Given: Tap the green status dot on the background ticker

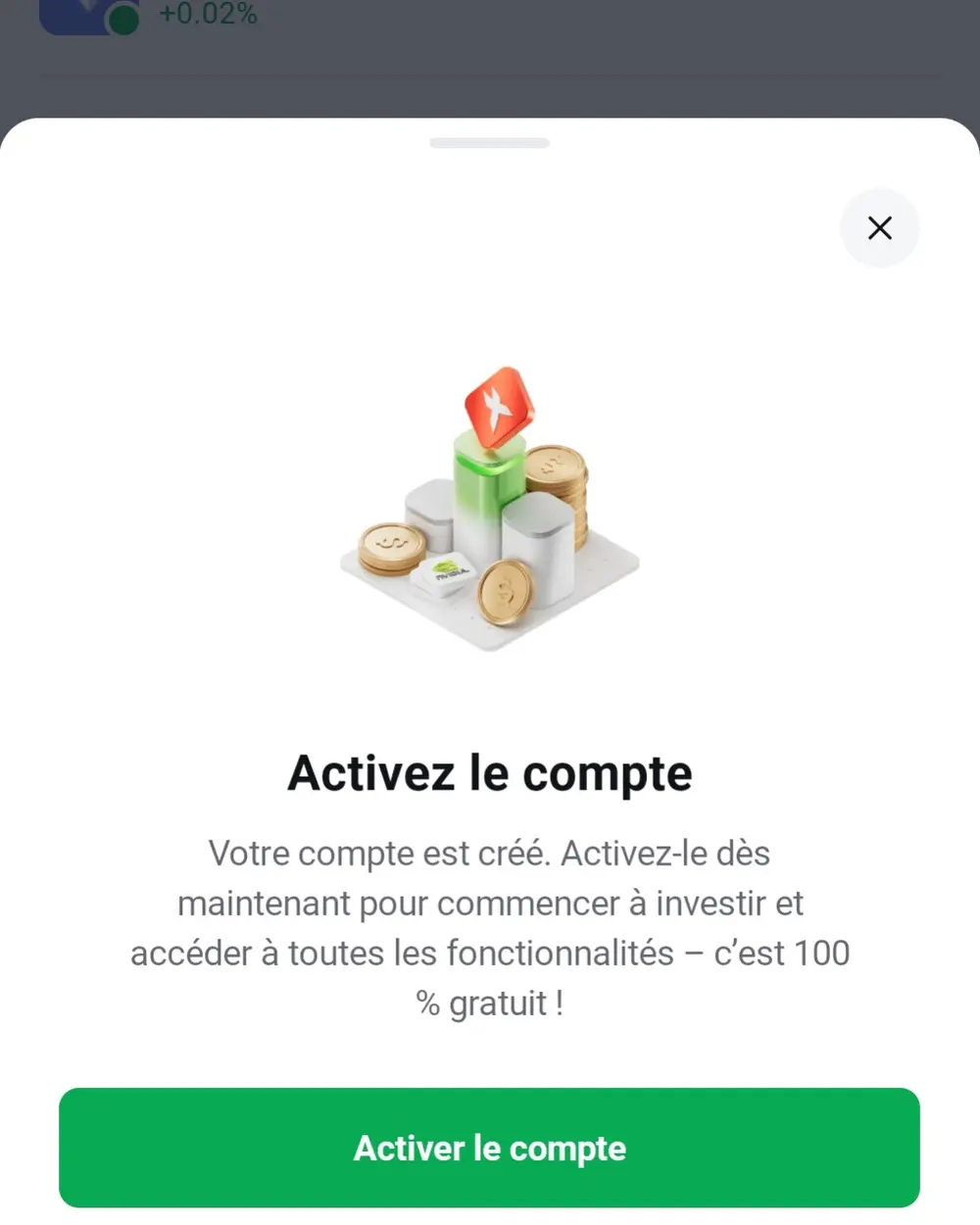Looking at the screenshot, I should [124, 20].
